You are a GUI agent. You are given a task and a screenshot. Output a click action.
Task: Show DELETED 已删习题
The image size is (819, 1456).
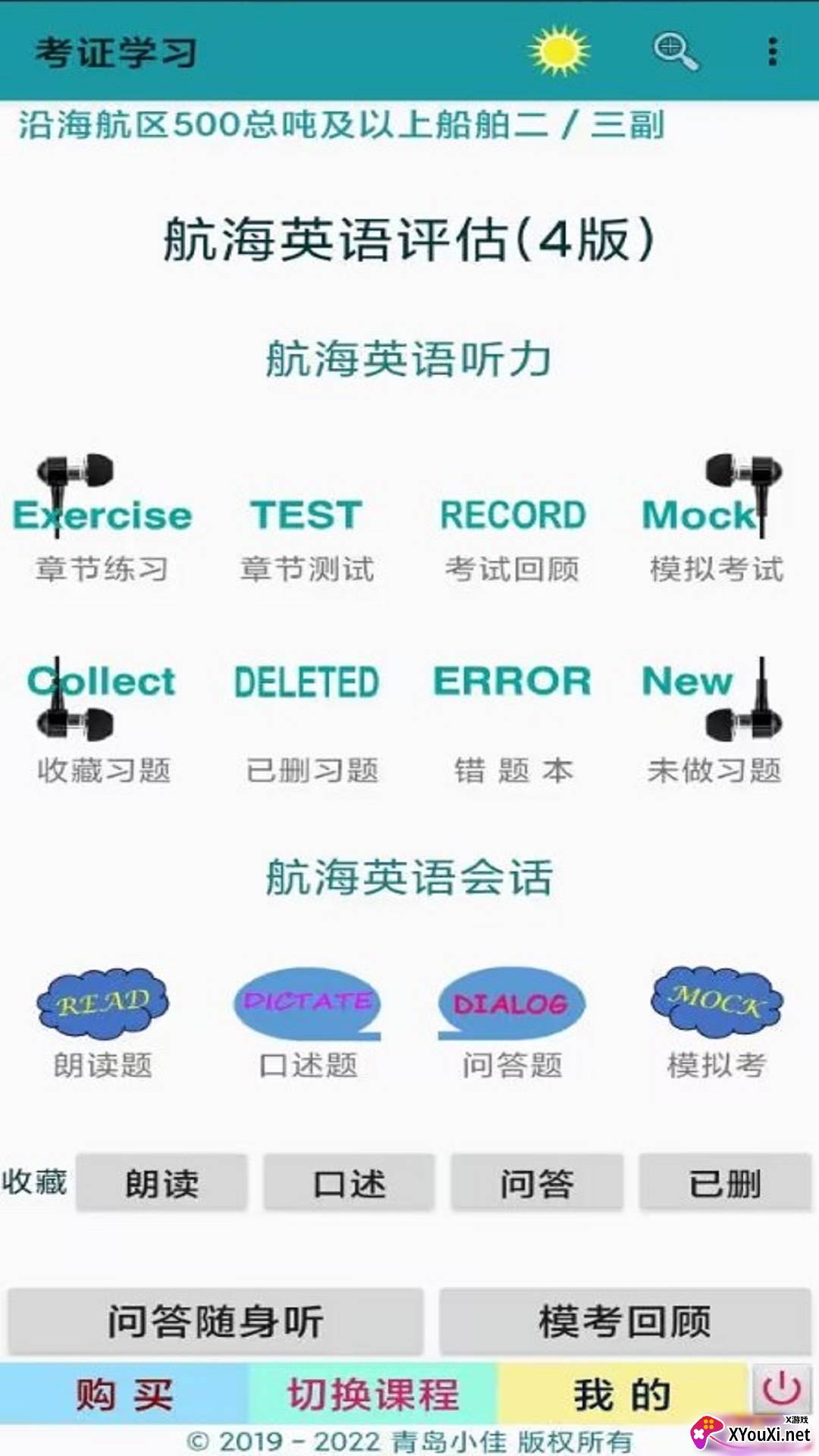[x=307, y=720]
